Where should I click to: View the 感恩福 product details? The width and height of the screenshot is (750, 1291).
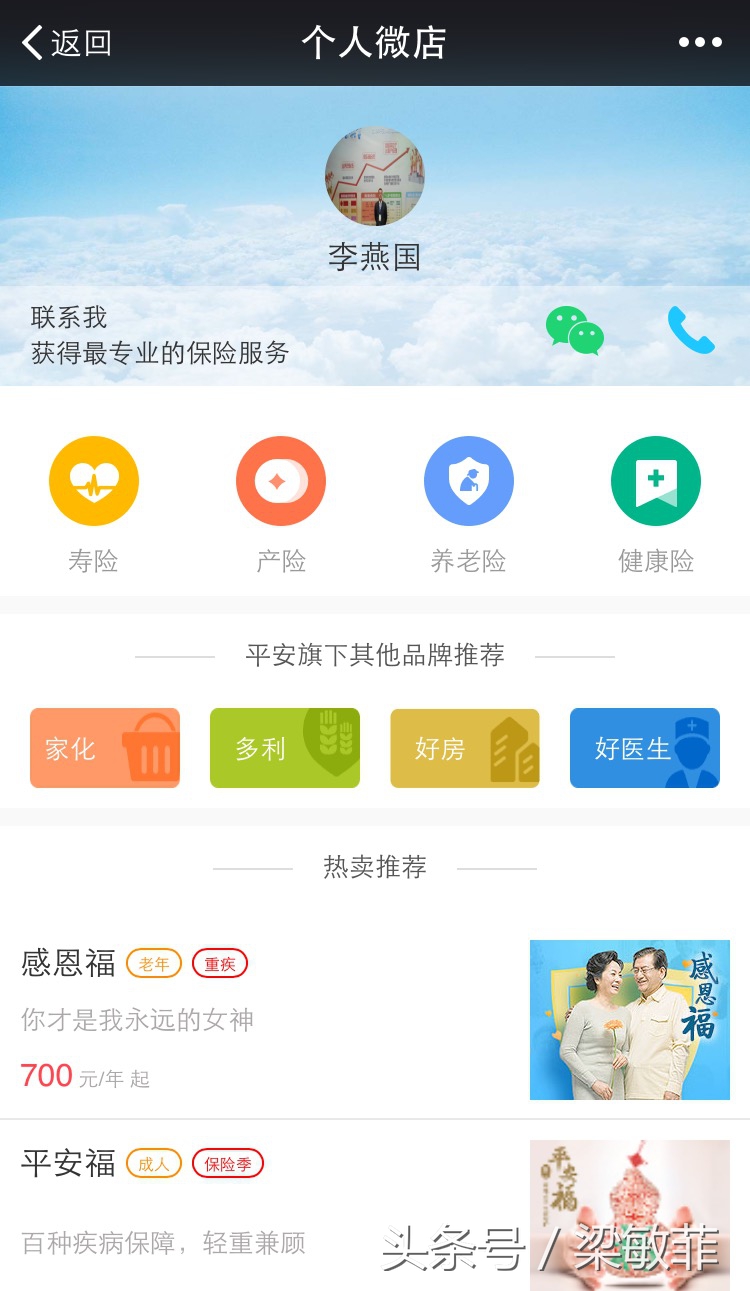point(68,963)
